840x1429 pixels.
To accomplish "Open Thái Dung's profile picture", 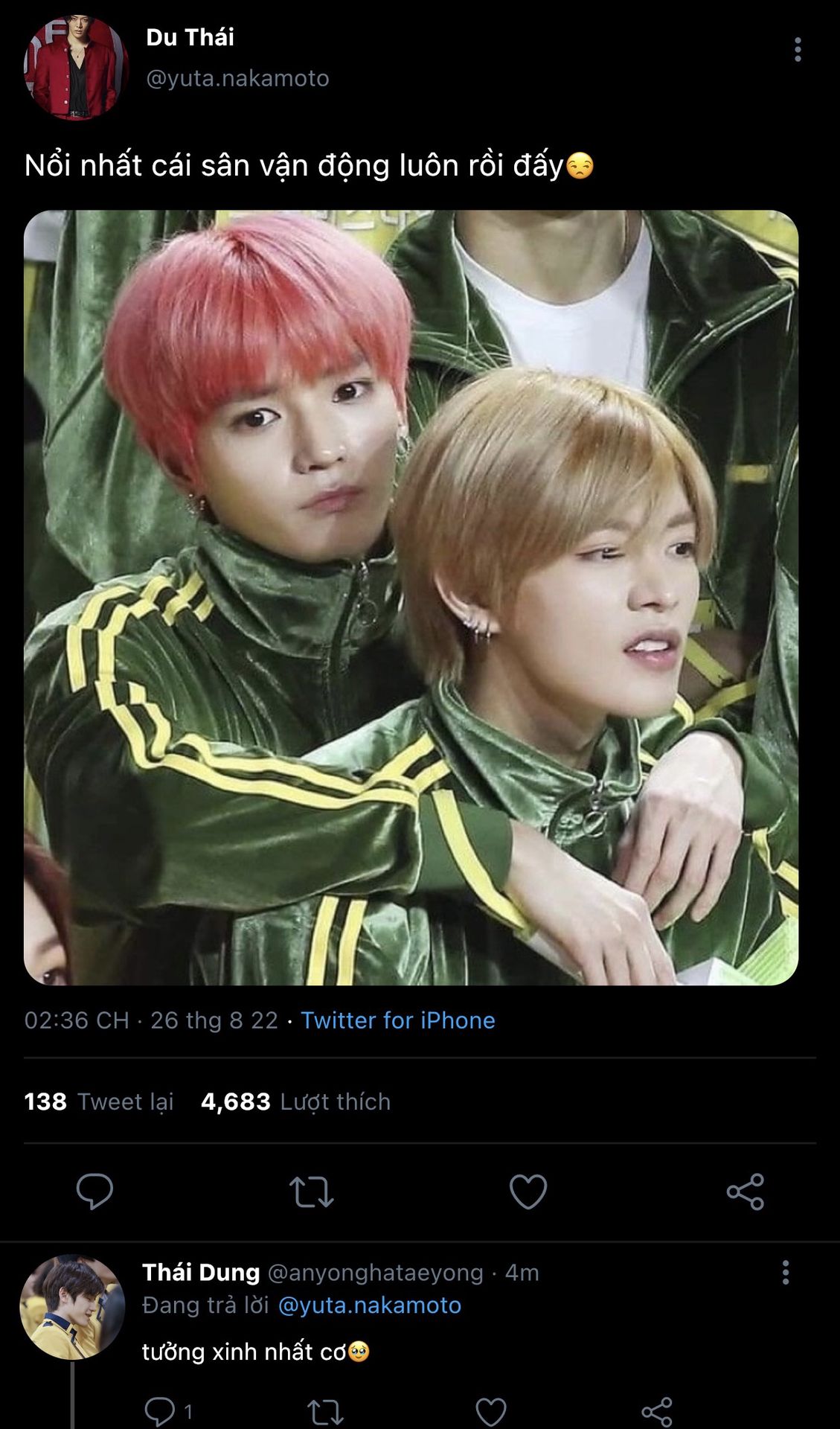I will pos(72,1307).
